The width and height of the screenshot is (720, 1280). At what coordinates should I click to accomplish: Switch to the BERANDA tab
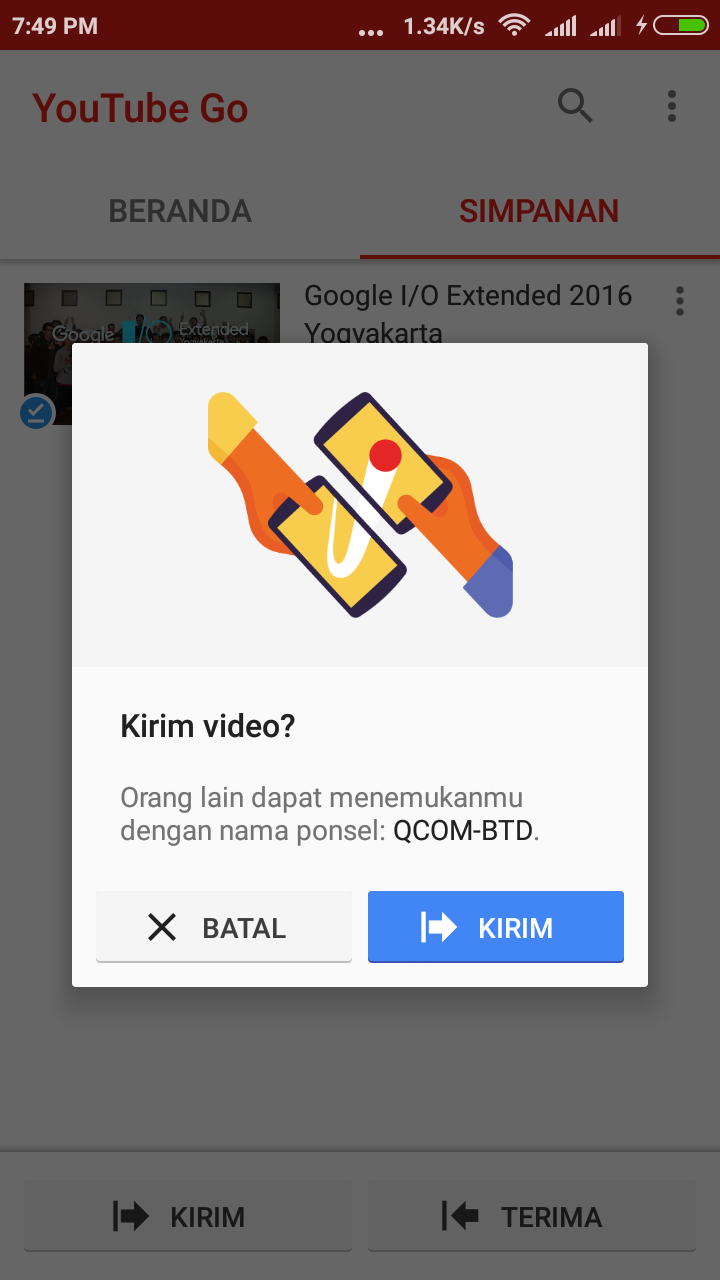[180, 211]
